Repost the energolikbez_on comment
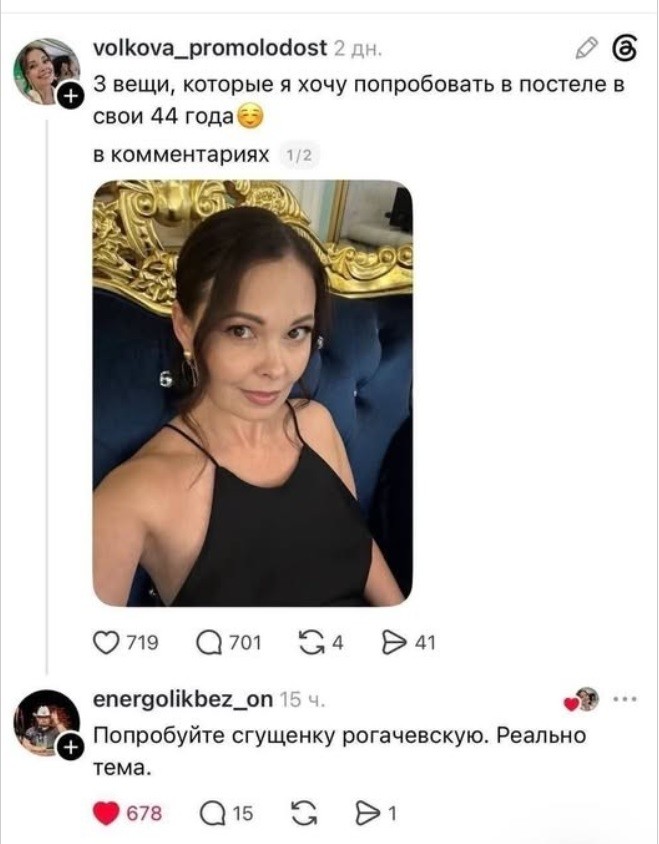 click(304, 813)
